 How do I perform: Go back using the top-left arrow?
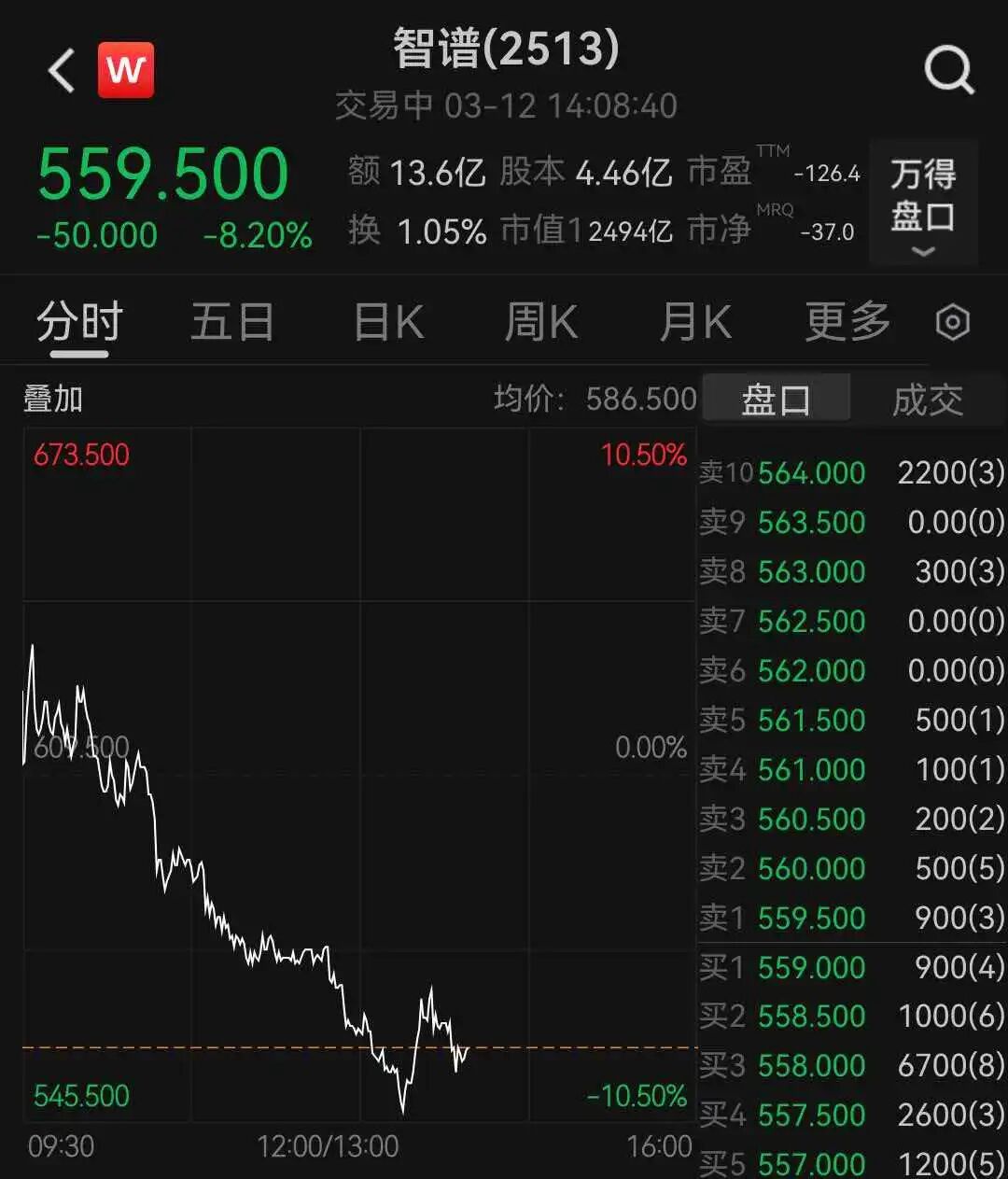[62, 71]
